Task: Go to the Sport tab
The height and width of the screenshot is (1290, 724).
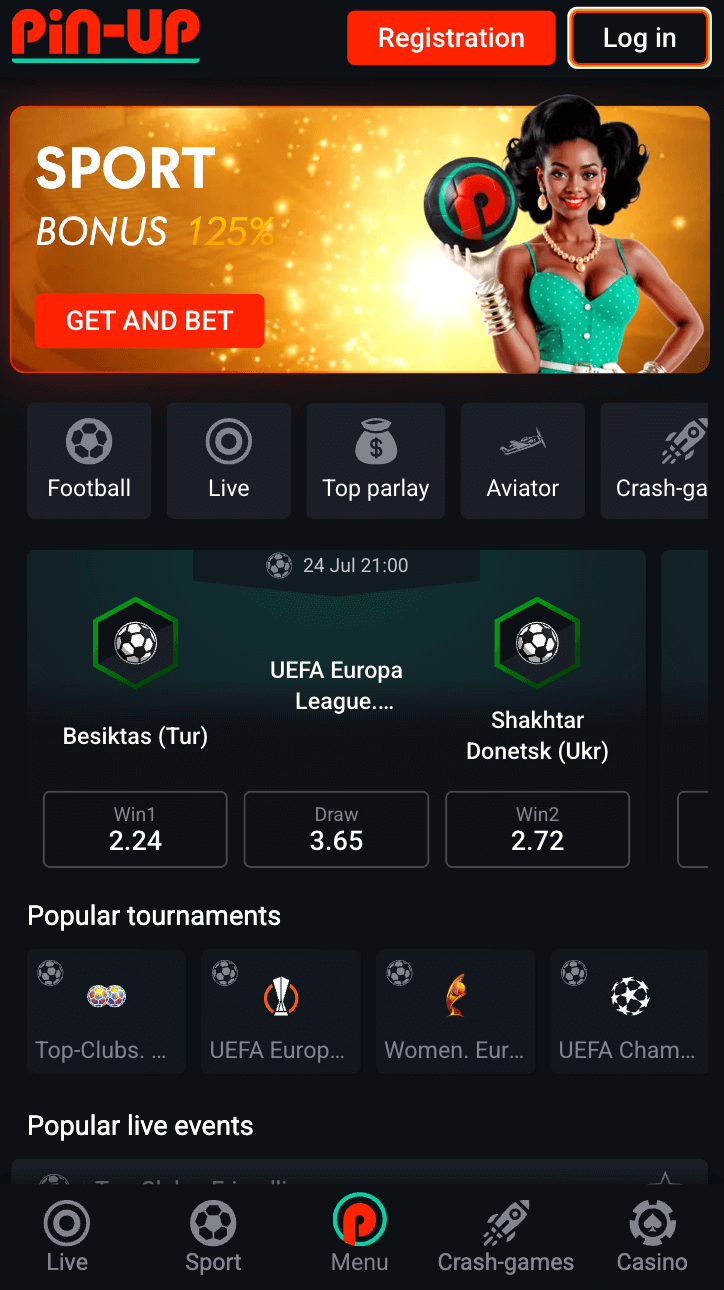Action: coord(213,1237)
